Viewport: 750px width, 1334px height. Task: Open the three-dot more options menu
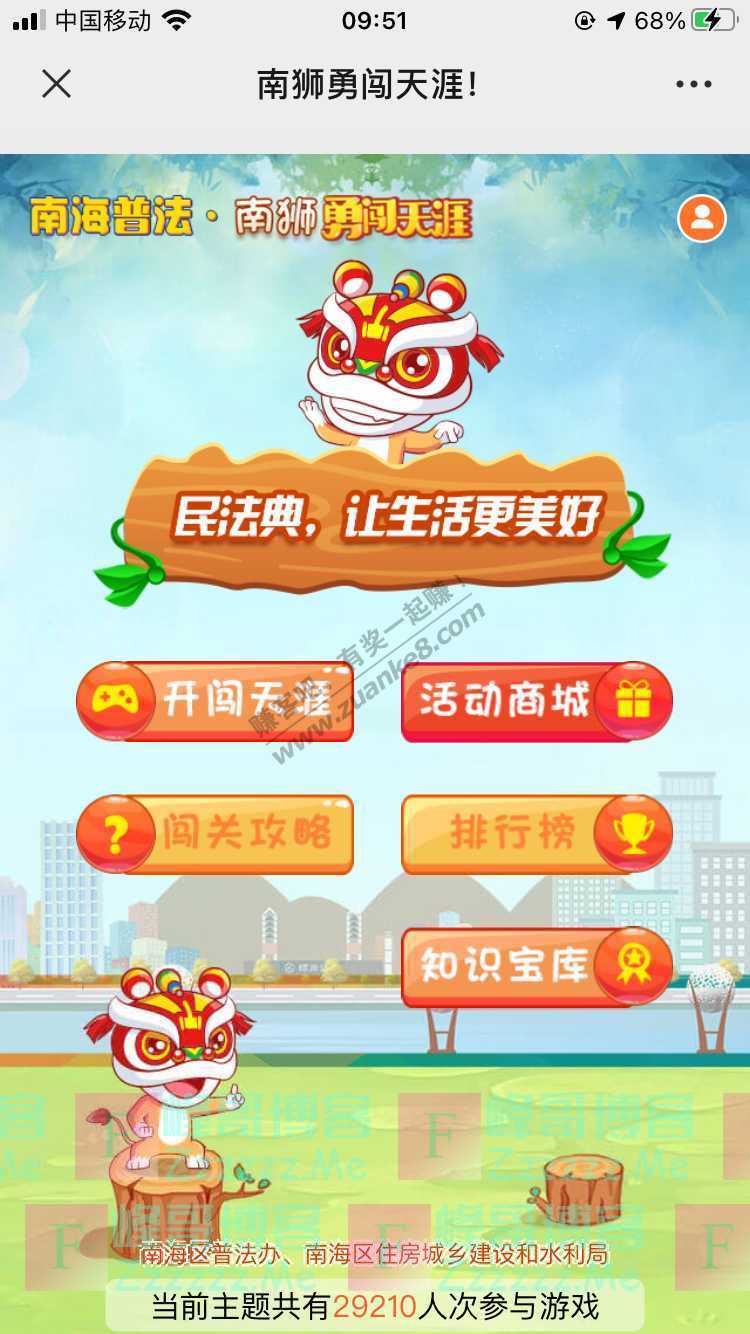point(693,84)
